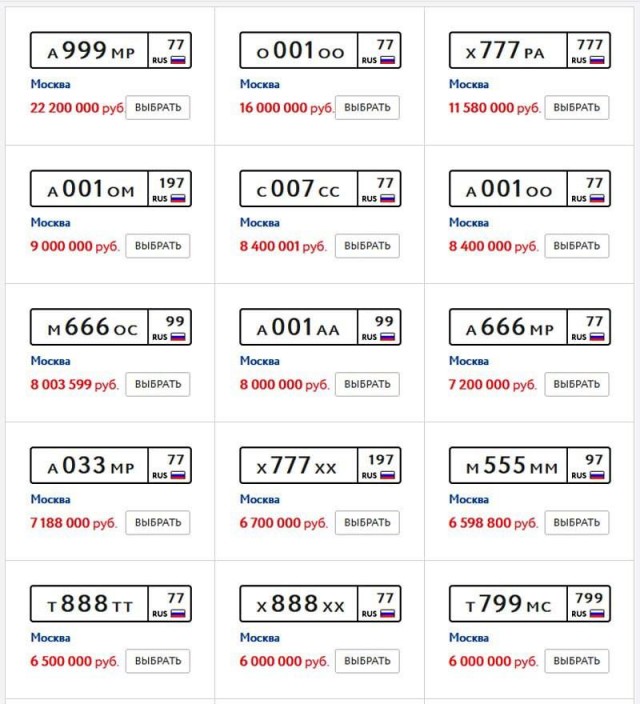Tap ВЫБРАТЬ for plate A666MP 77
The image size is (640, 704).
pyautogui.click(x=576, y=384)
